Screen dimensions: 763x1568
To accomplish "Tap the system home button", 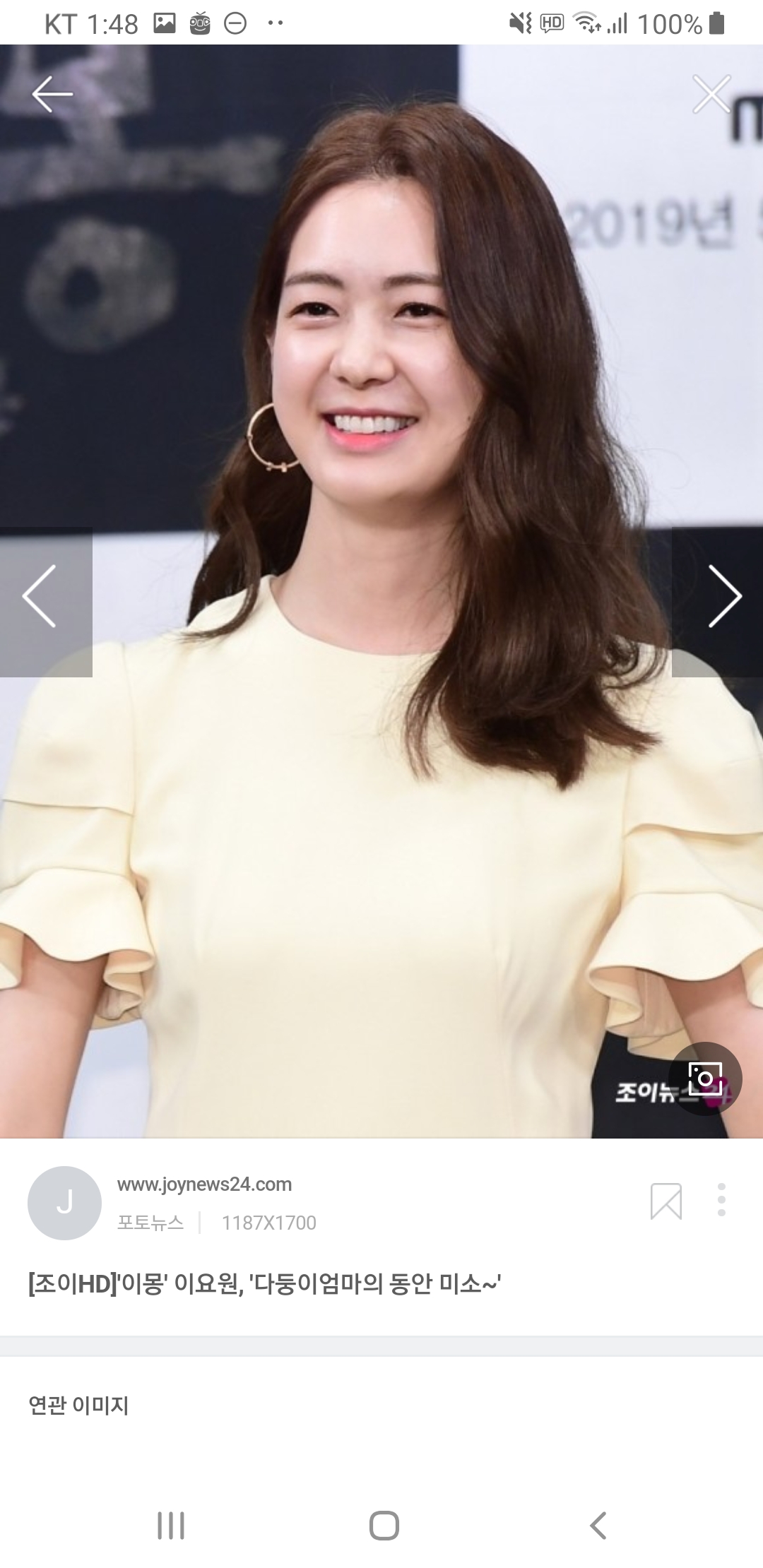I will [384, 1525].
